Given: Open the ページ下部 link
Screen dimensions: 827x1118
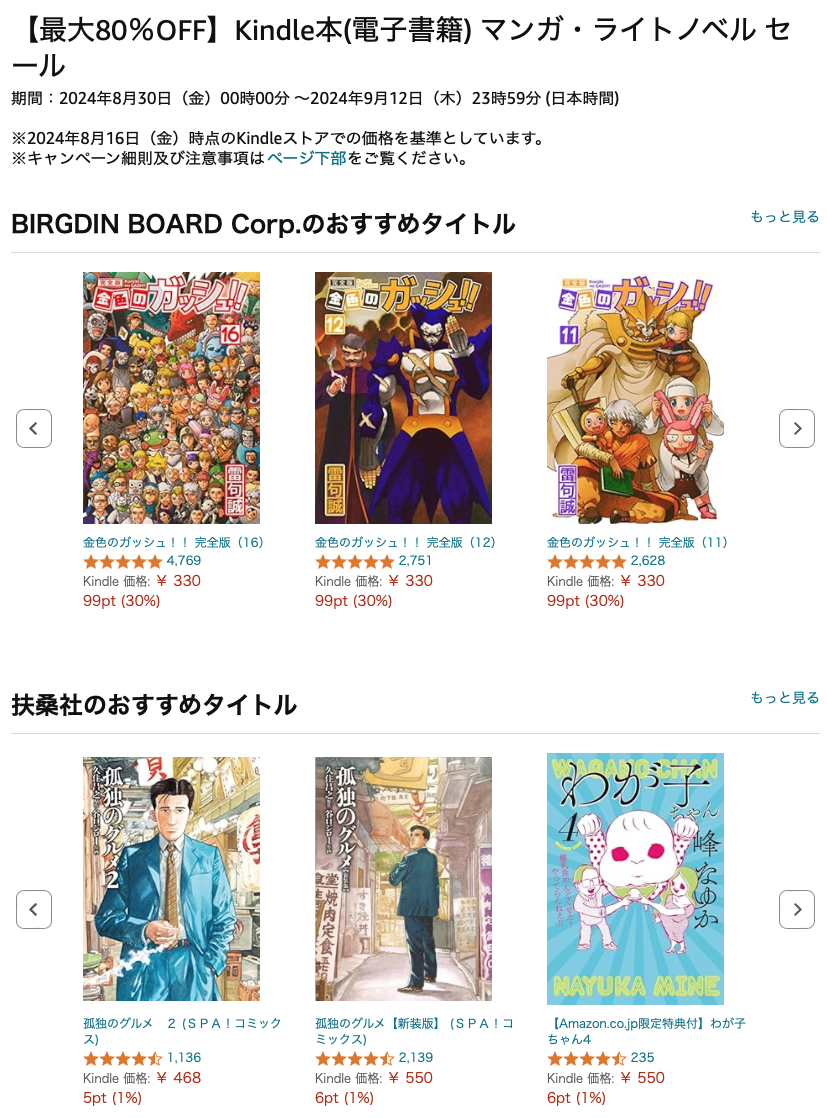Looking at the screenshot, I should 306,158.
